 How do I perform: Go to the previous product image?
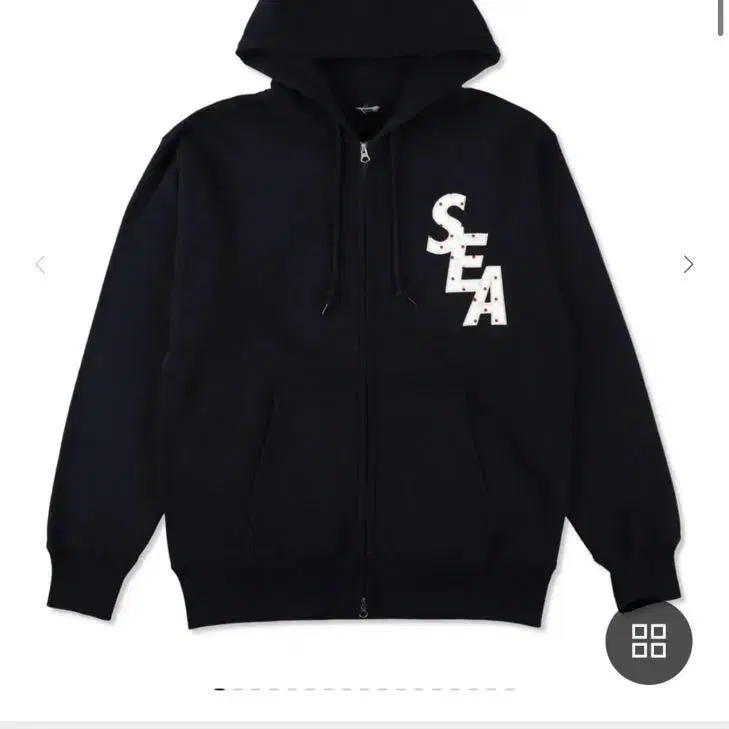[x=41, y=265]
